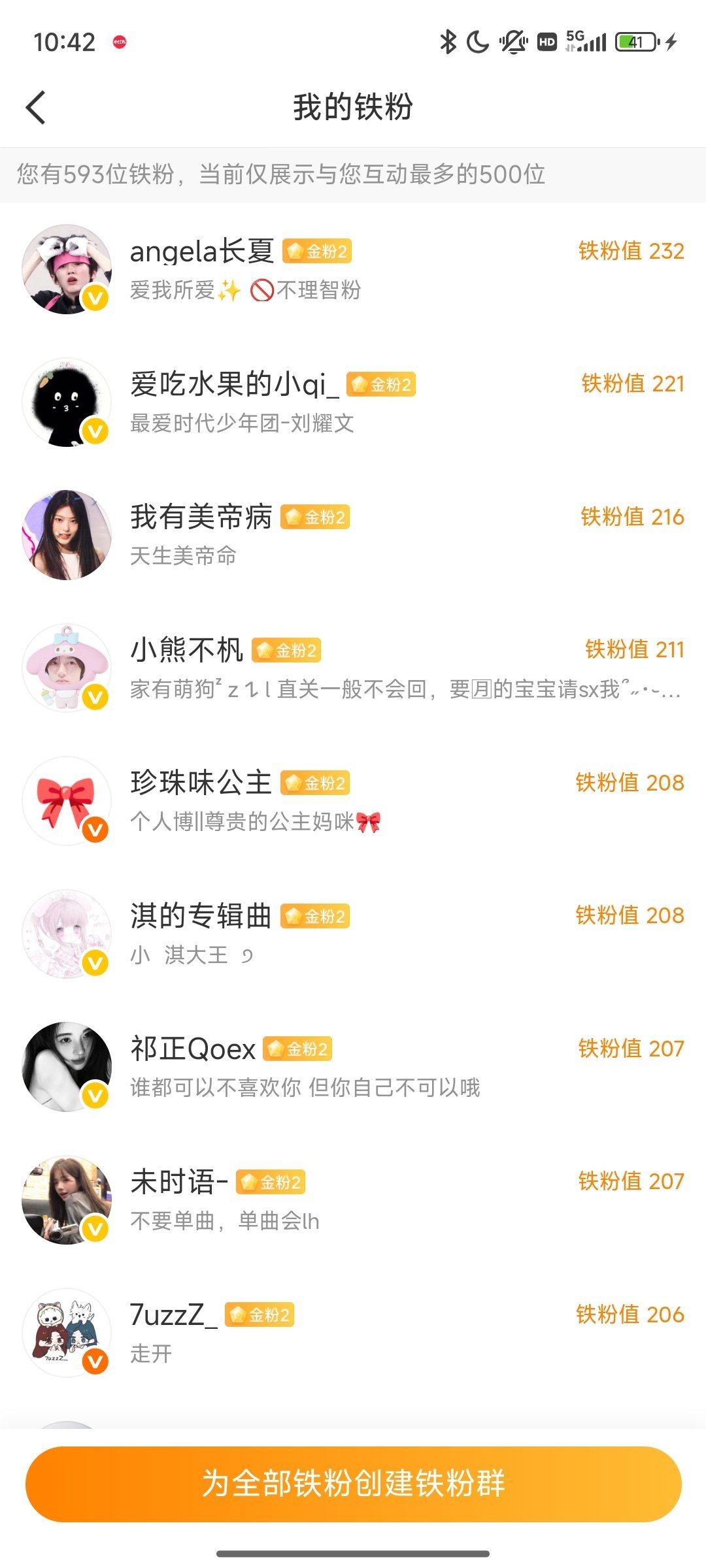The width and height of the screenshot is (706, 1568).
Task: Open 小熊不枫 fan entry
Action: coord(353,668)
